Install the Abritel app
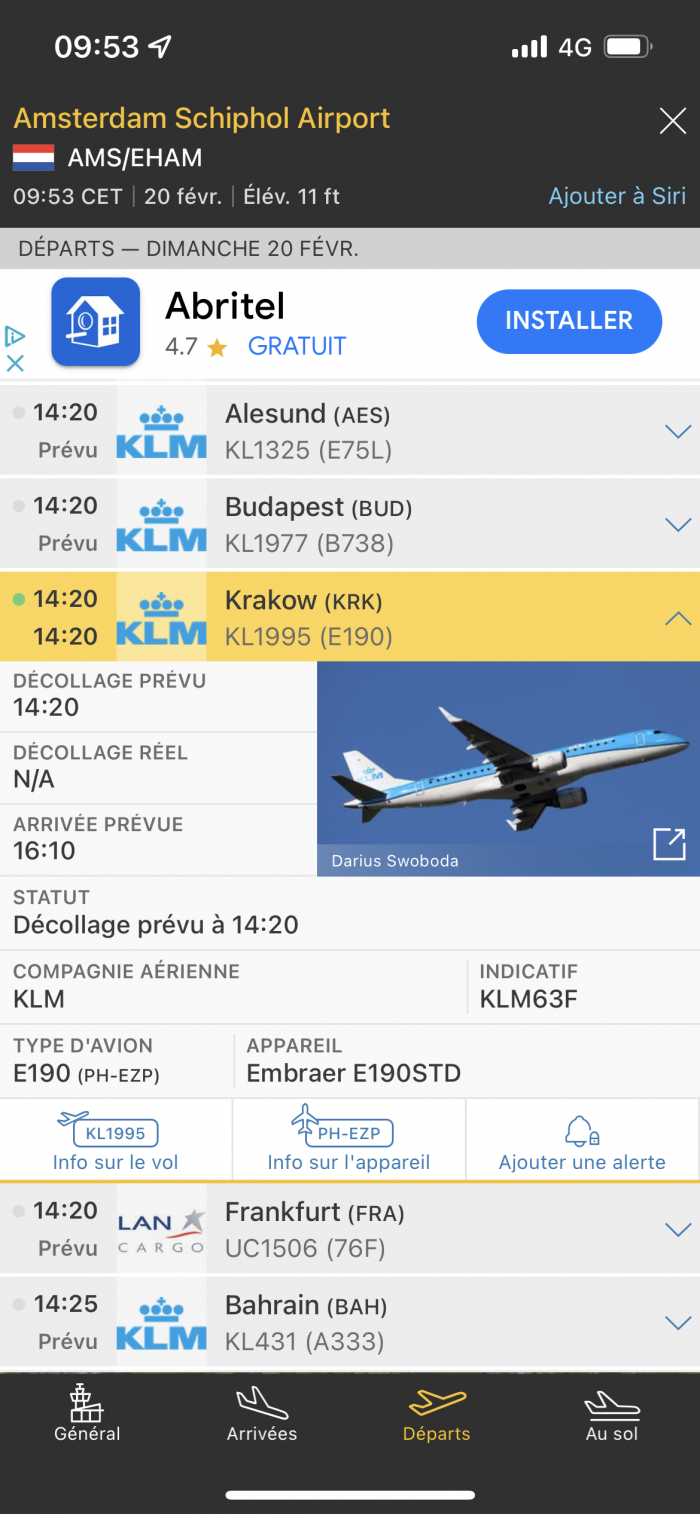Viewport: 700px width, 1514px height. pyautogui.click(x=569, y=321)
